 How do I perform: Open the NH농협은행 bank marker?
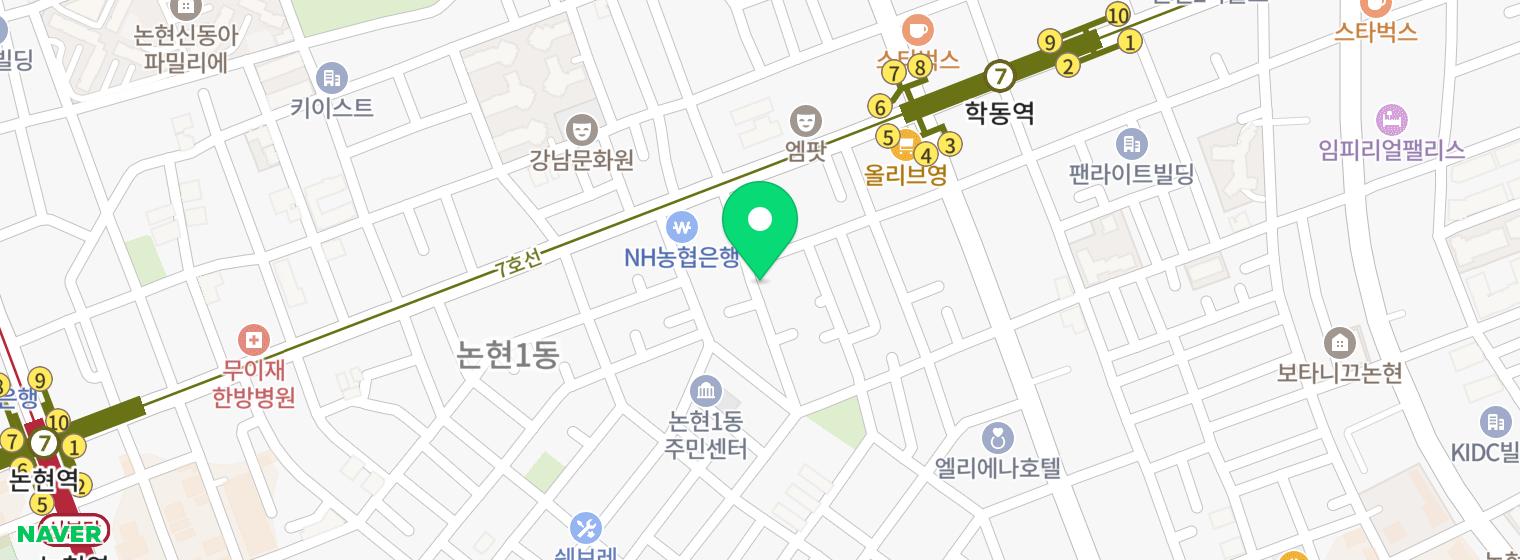coord(682,227)
